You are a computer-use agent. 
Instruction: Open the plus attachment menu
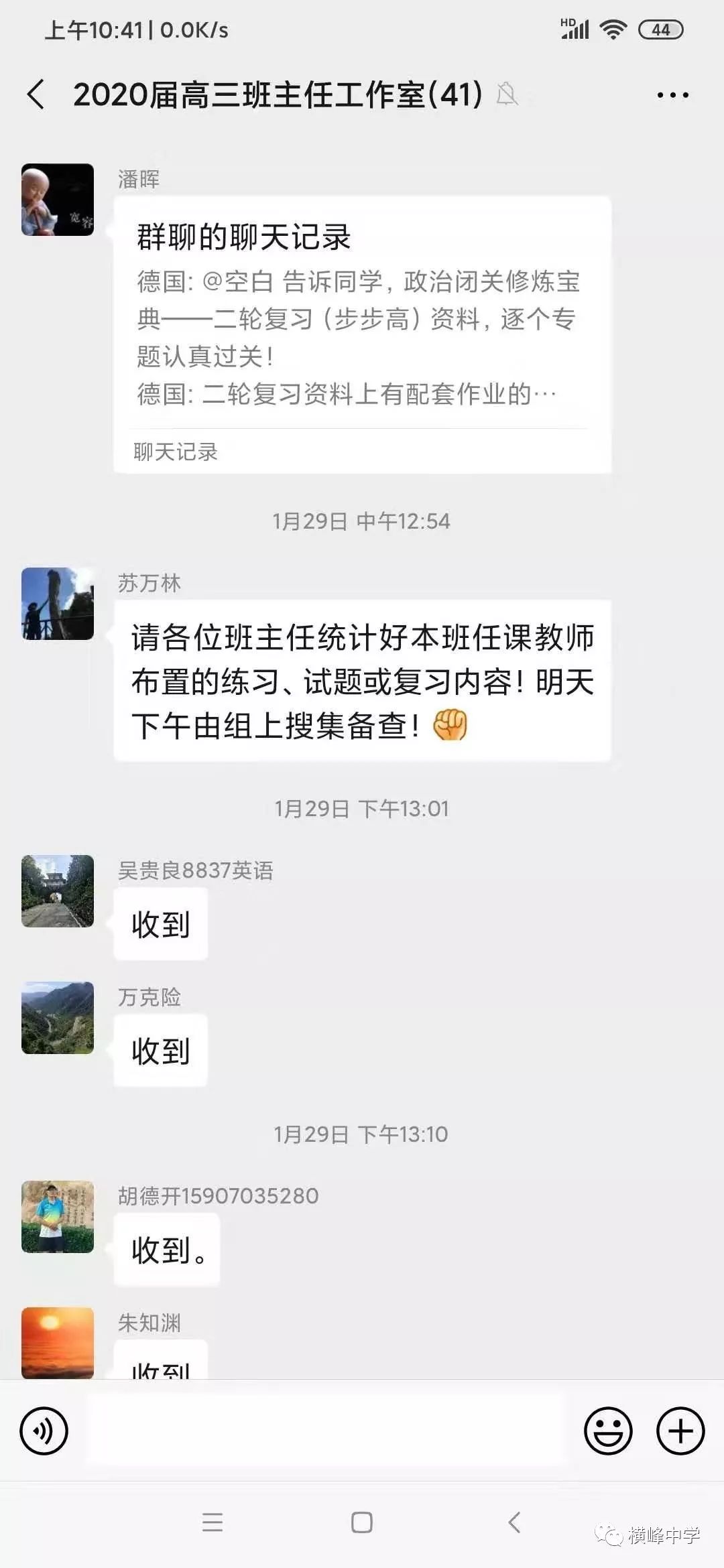pyautogui.click(x=680, y=1431)
